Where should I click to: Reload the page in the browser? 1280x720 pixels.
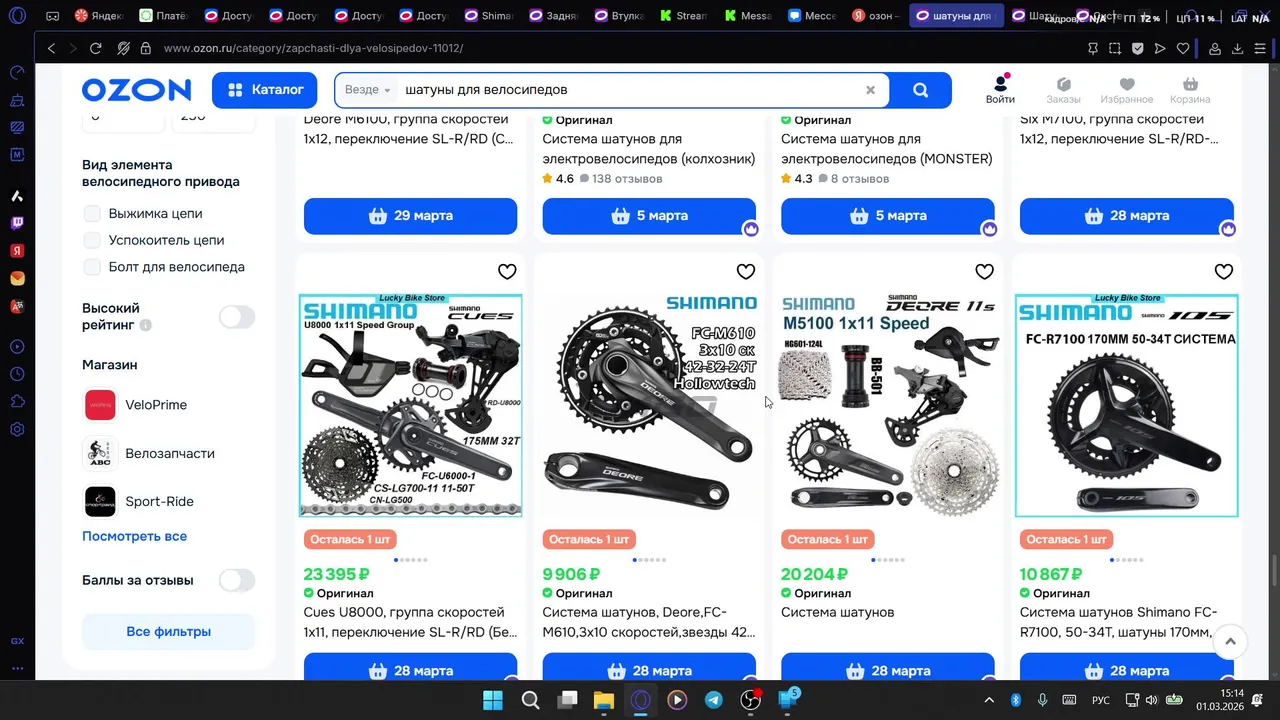point(95,48)
